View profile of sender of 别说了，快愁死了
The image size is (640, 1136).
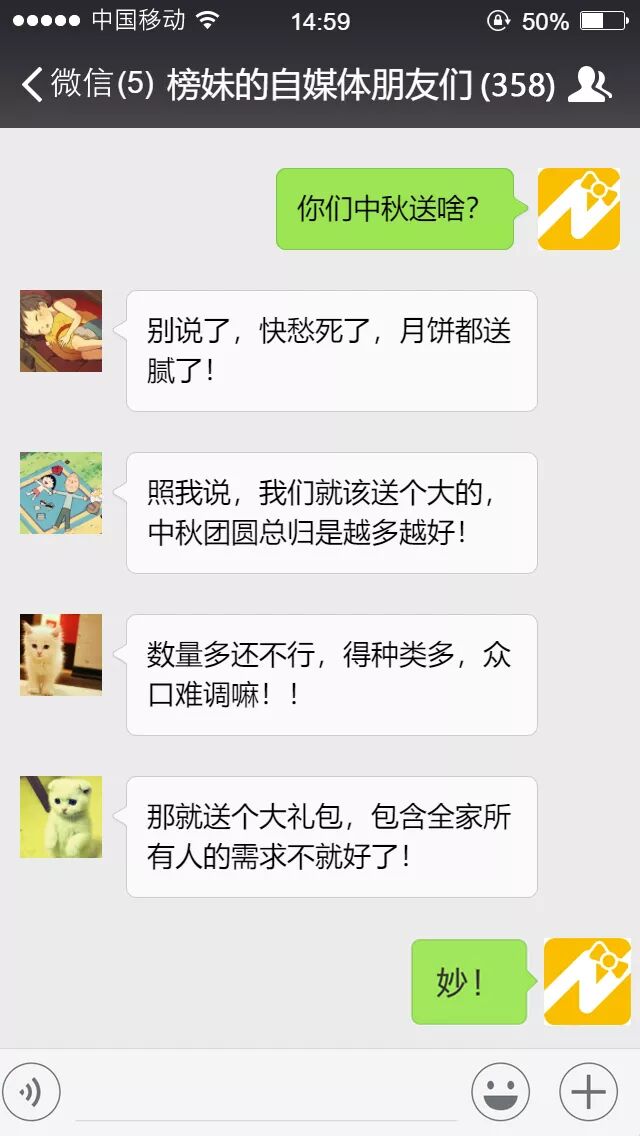pyautogui.click(x=61, y=331)
